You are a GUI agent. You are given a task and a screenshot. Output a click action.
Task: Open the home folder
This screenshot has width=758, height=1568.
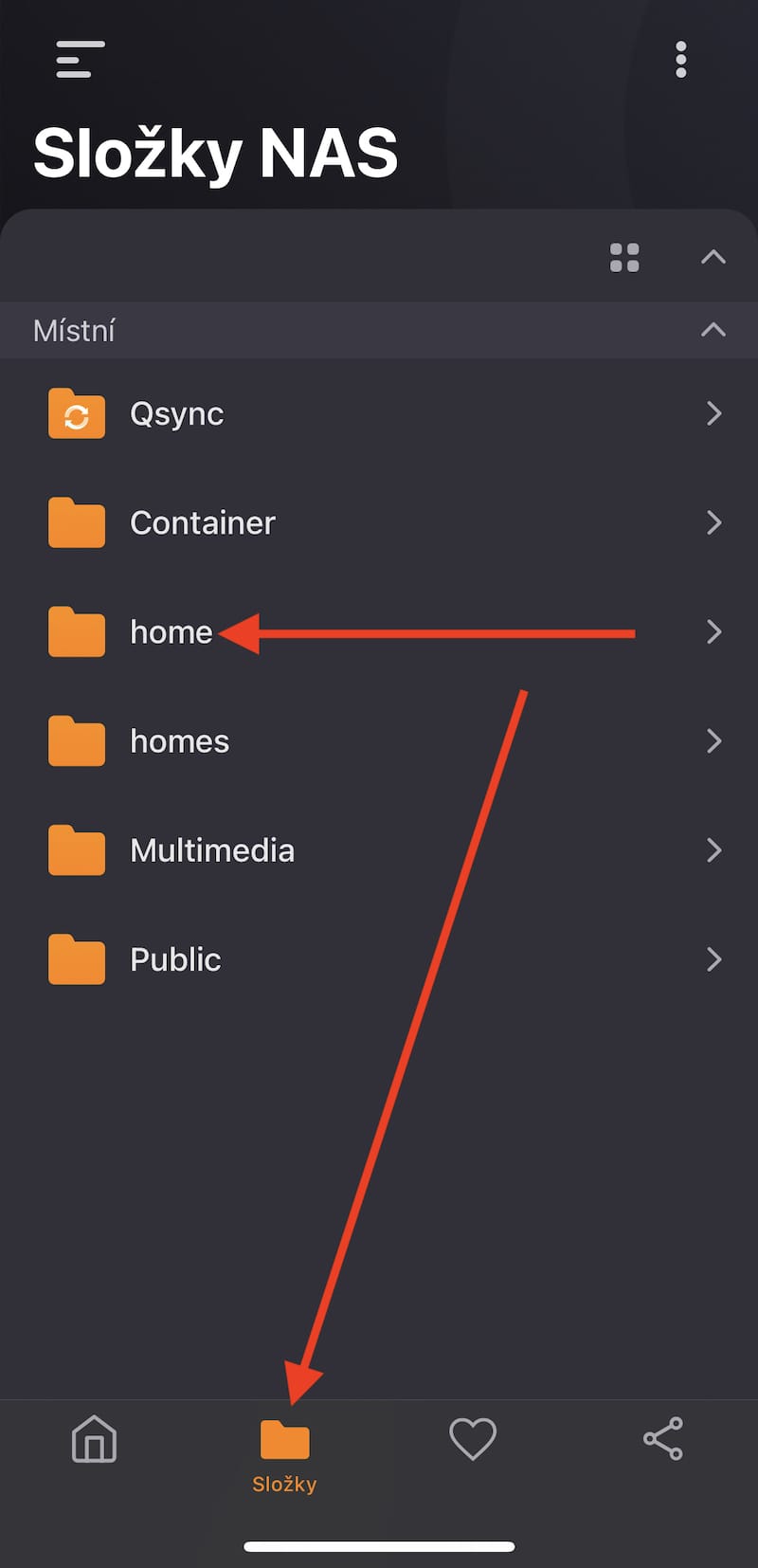[x=379, y=631]
